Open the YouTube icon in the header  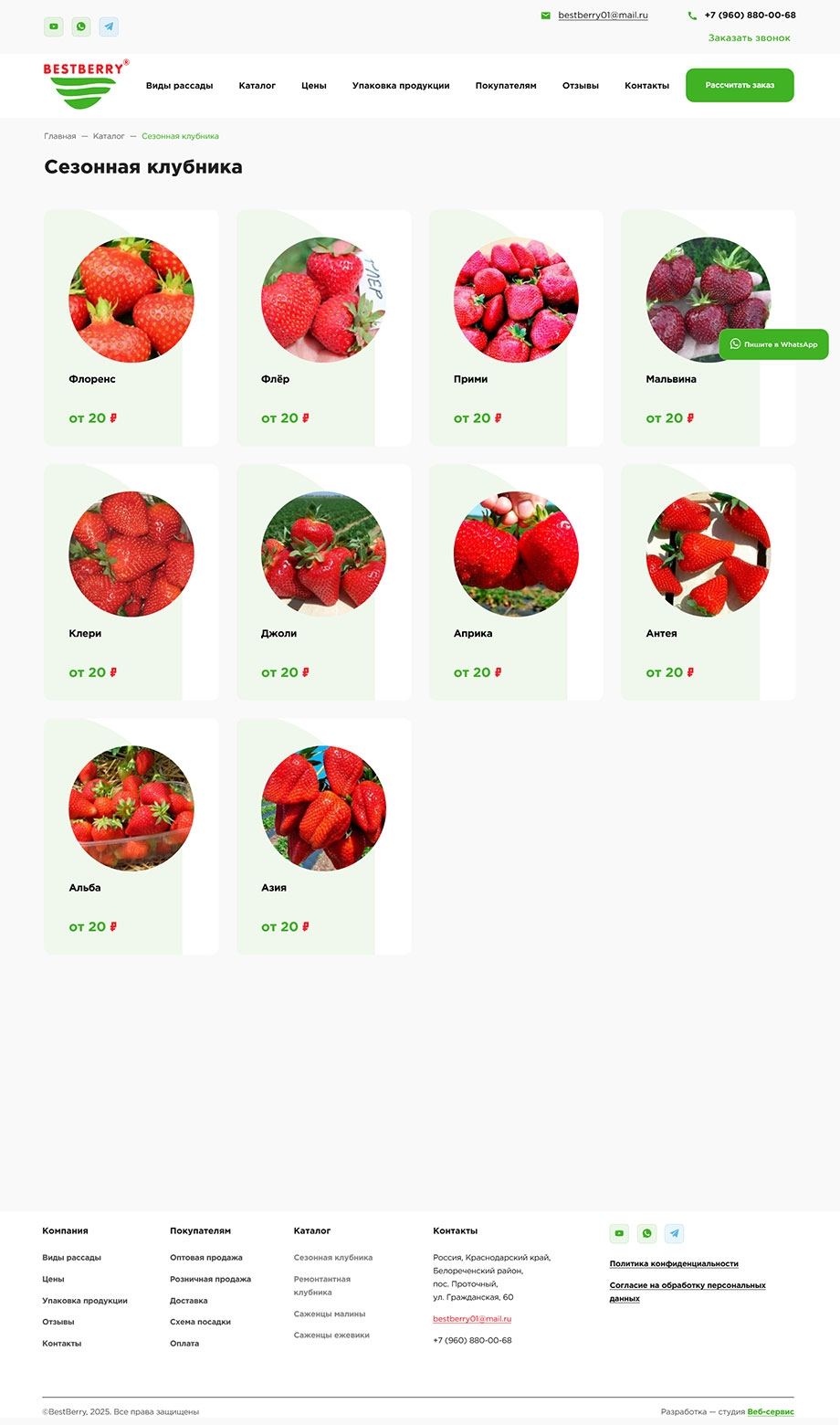tap(54, 26)
